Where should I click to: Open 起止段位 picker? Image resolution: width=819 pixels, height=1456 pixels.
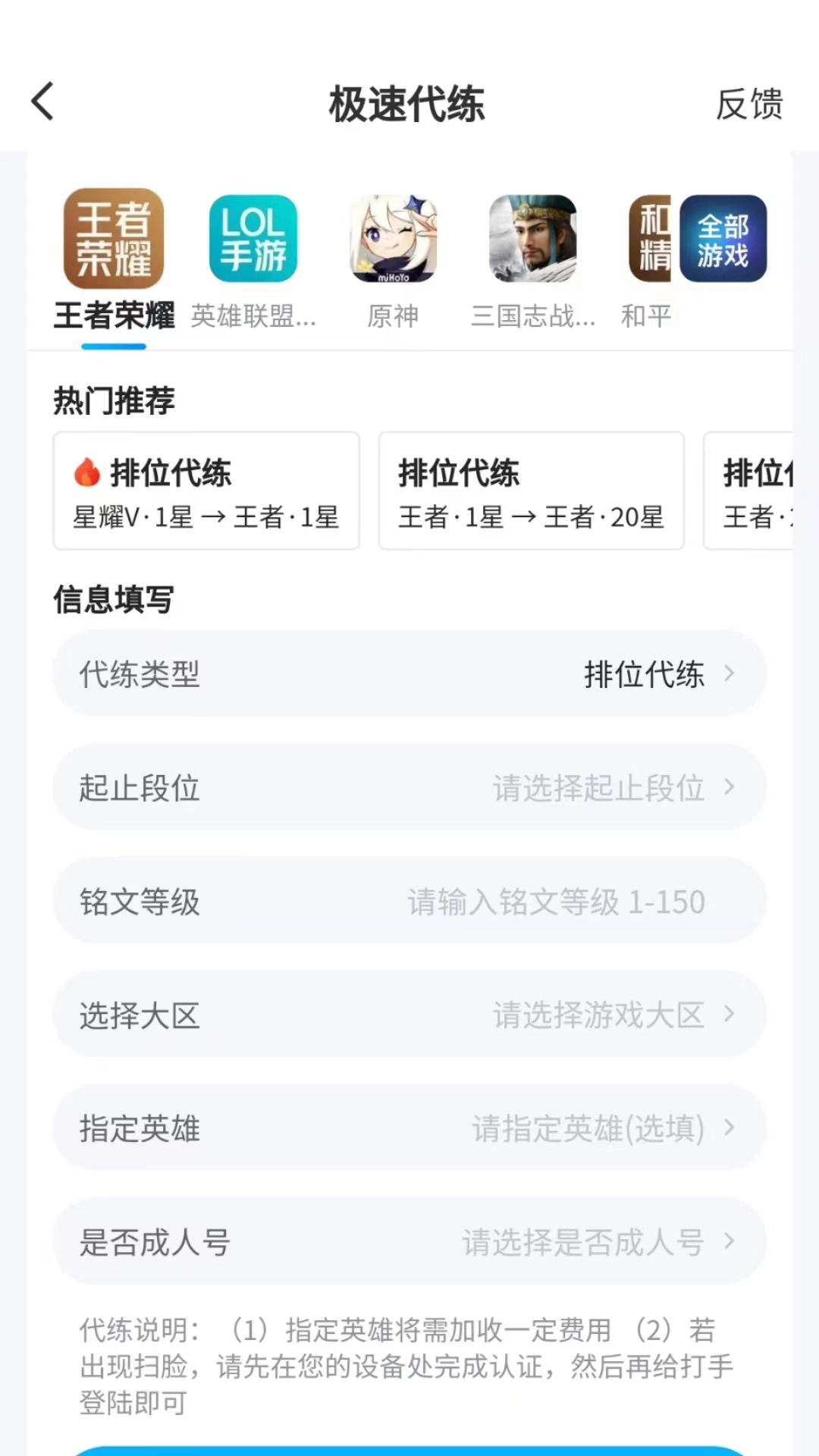409,787
